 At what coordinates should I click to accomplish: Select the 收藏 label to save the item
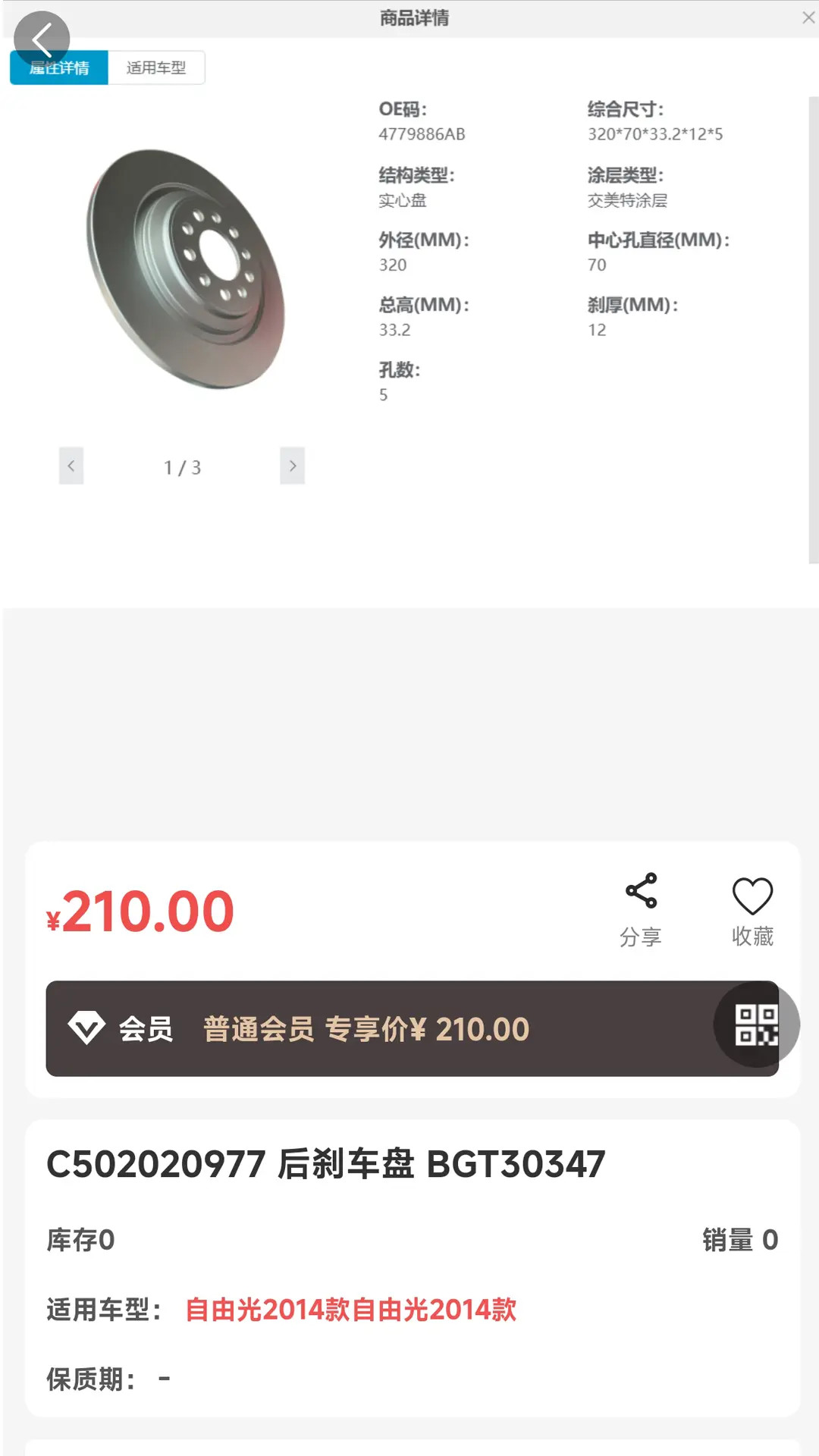click(x=752, y=938)
